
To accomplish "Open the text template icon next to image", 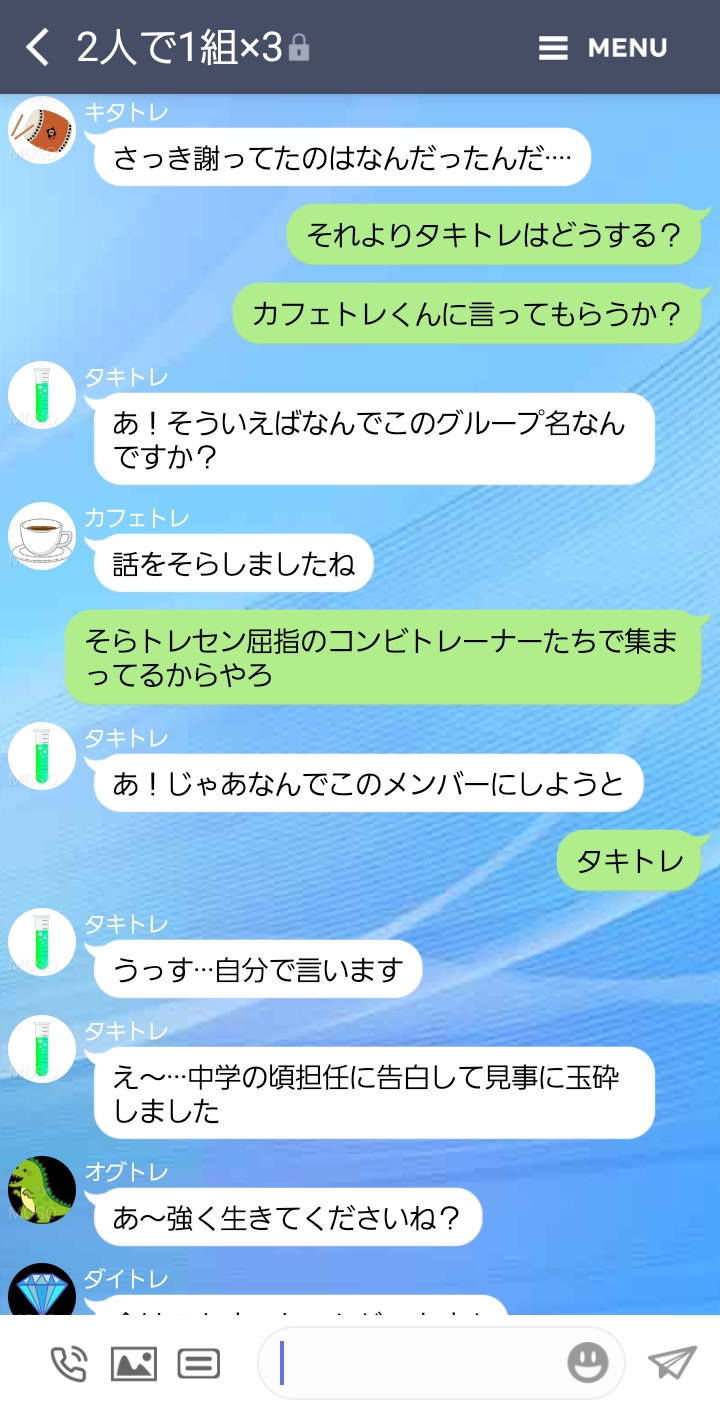I will pos(199,1363).
